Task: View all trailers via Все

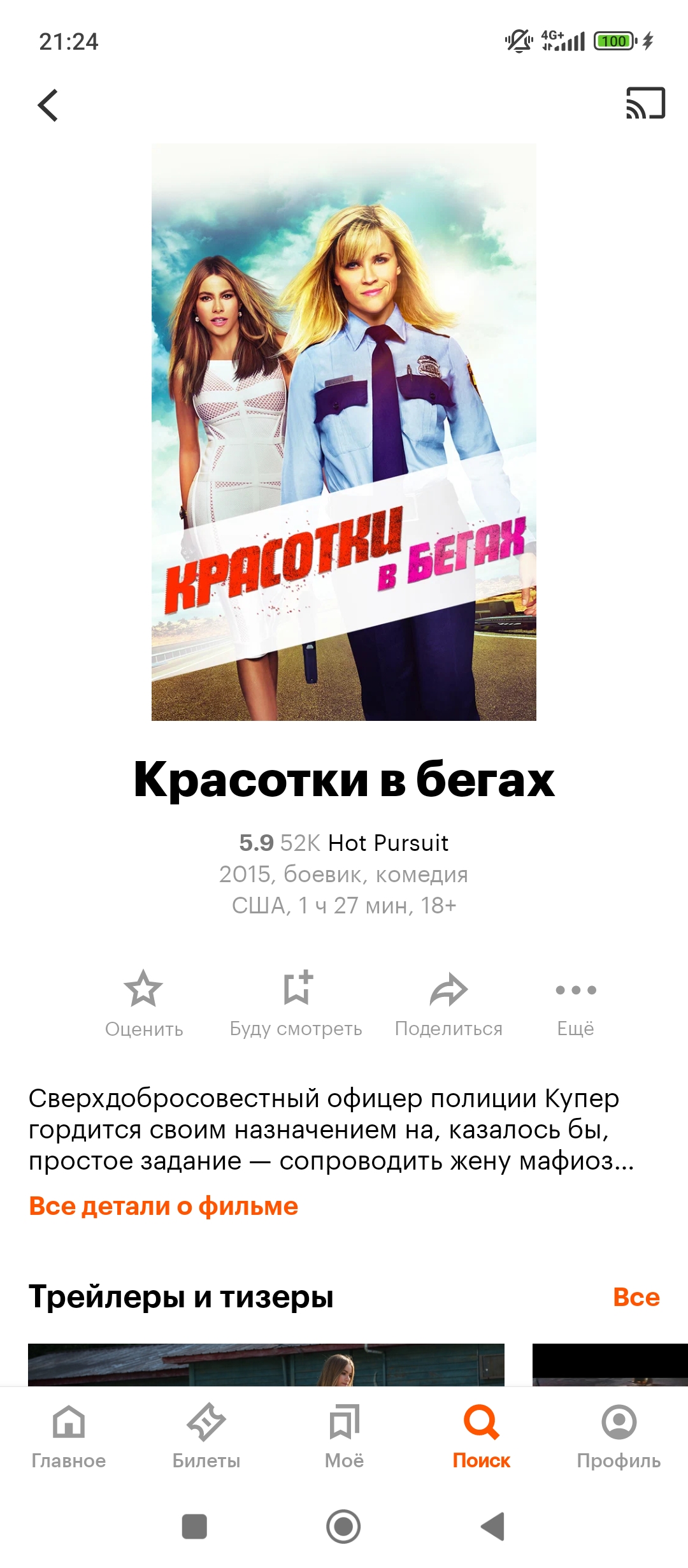Action: (x=636, y=1297)
